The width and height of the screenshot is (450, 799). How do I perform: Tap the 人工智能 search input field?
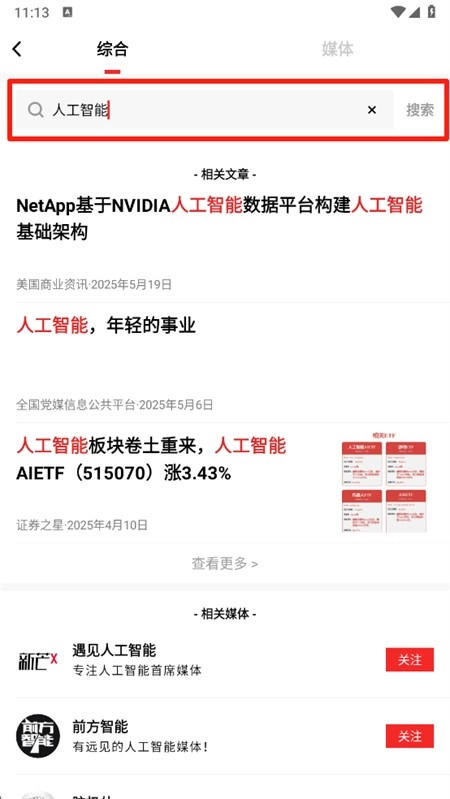[204, 110]
